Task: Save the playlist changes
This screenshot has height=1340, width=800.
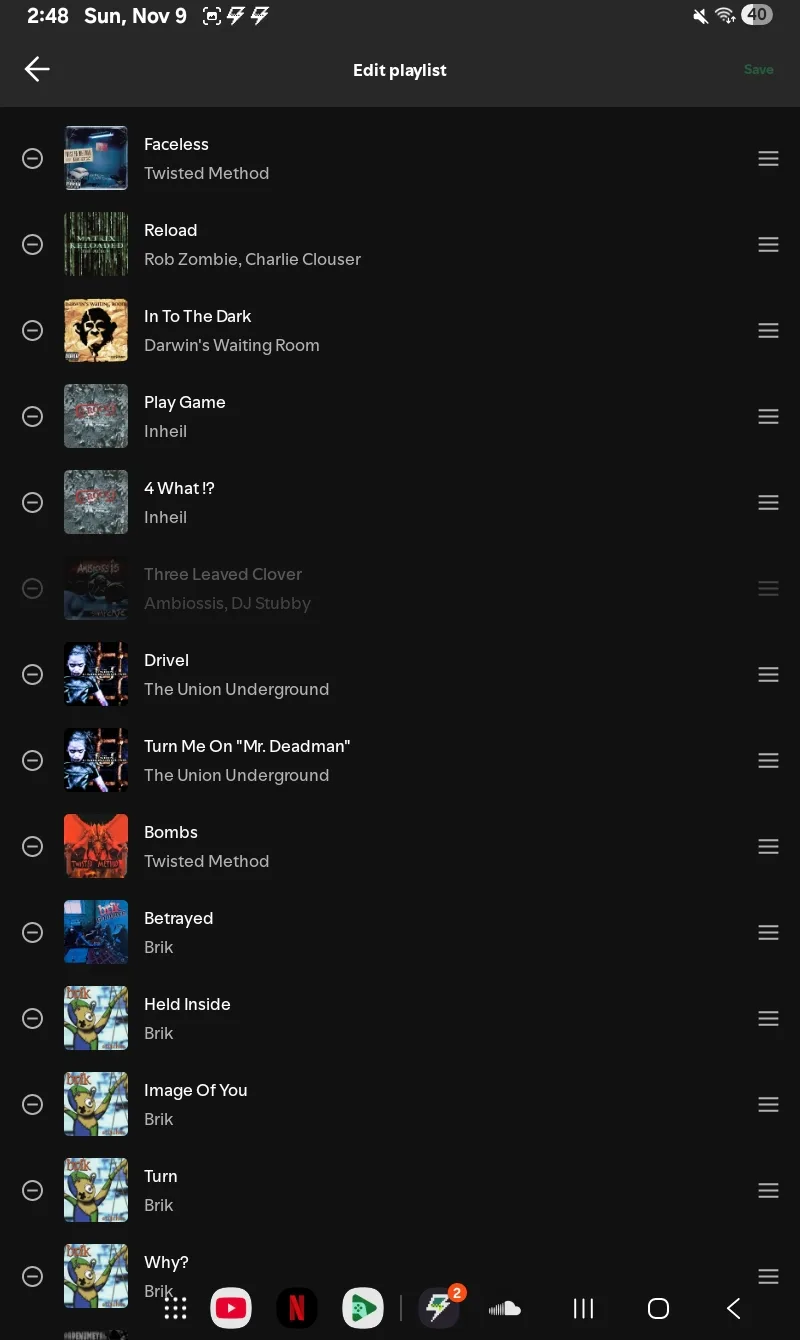Action: pyautogui.click(x=758, y=70)
